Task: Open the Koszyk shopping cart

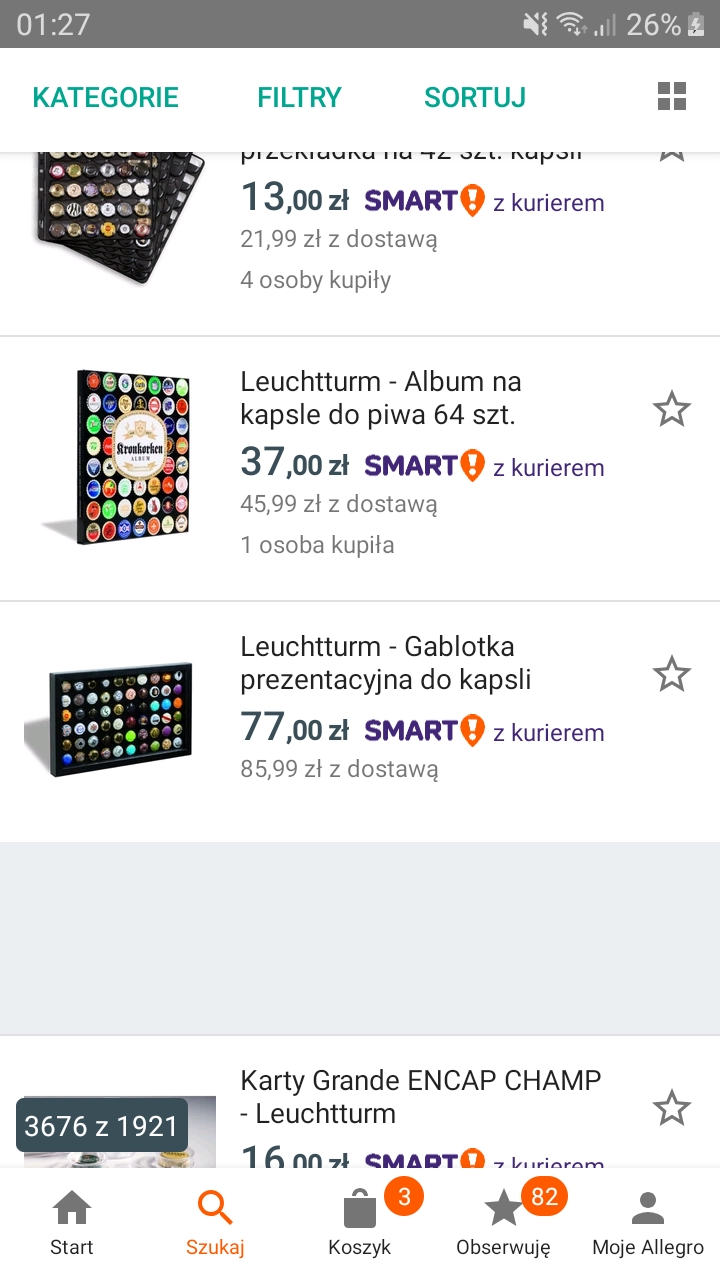Action: click(x=360, y=1222)
